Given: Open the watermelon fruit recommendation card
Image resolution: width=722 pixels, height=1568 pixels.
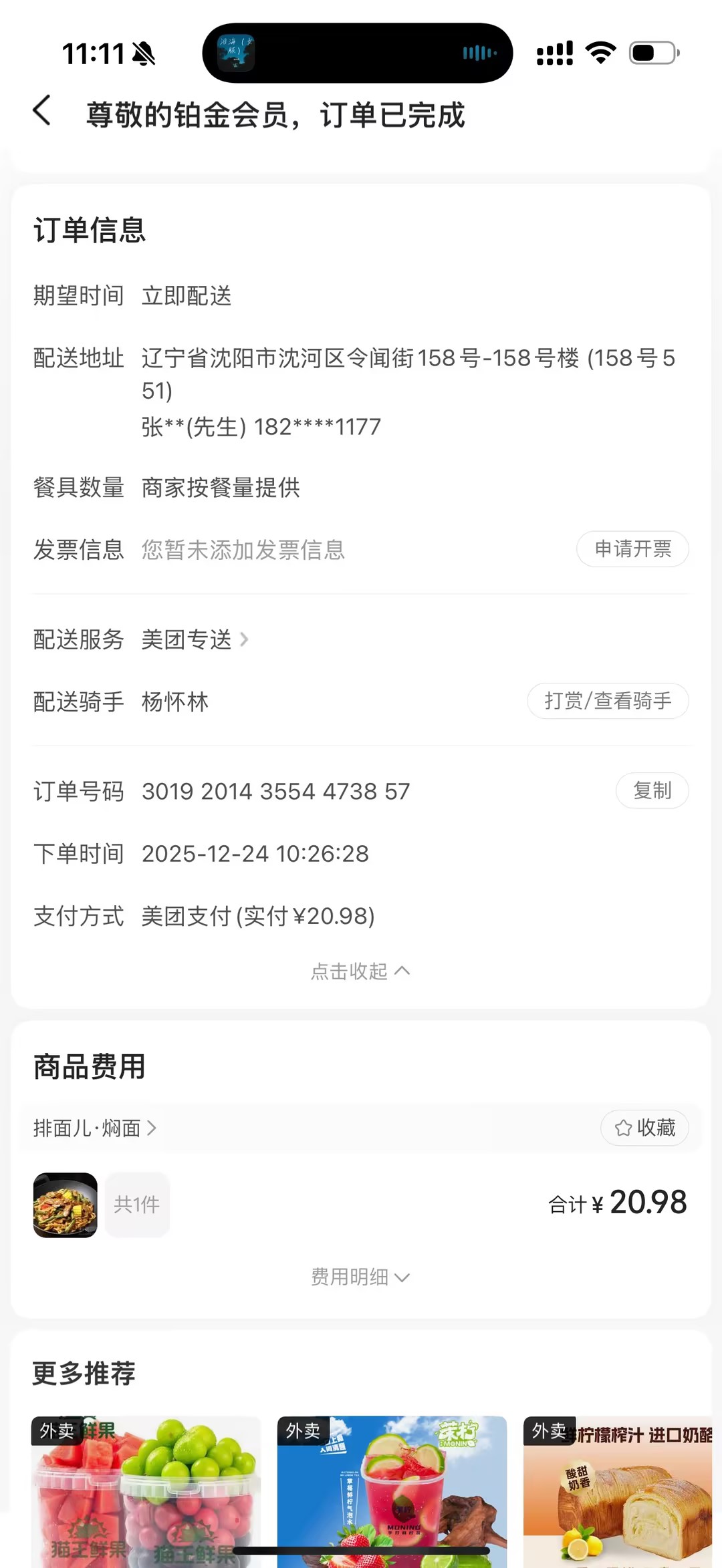Looking at the screenshot, I should (x=146, y=1490).
